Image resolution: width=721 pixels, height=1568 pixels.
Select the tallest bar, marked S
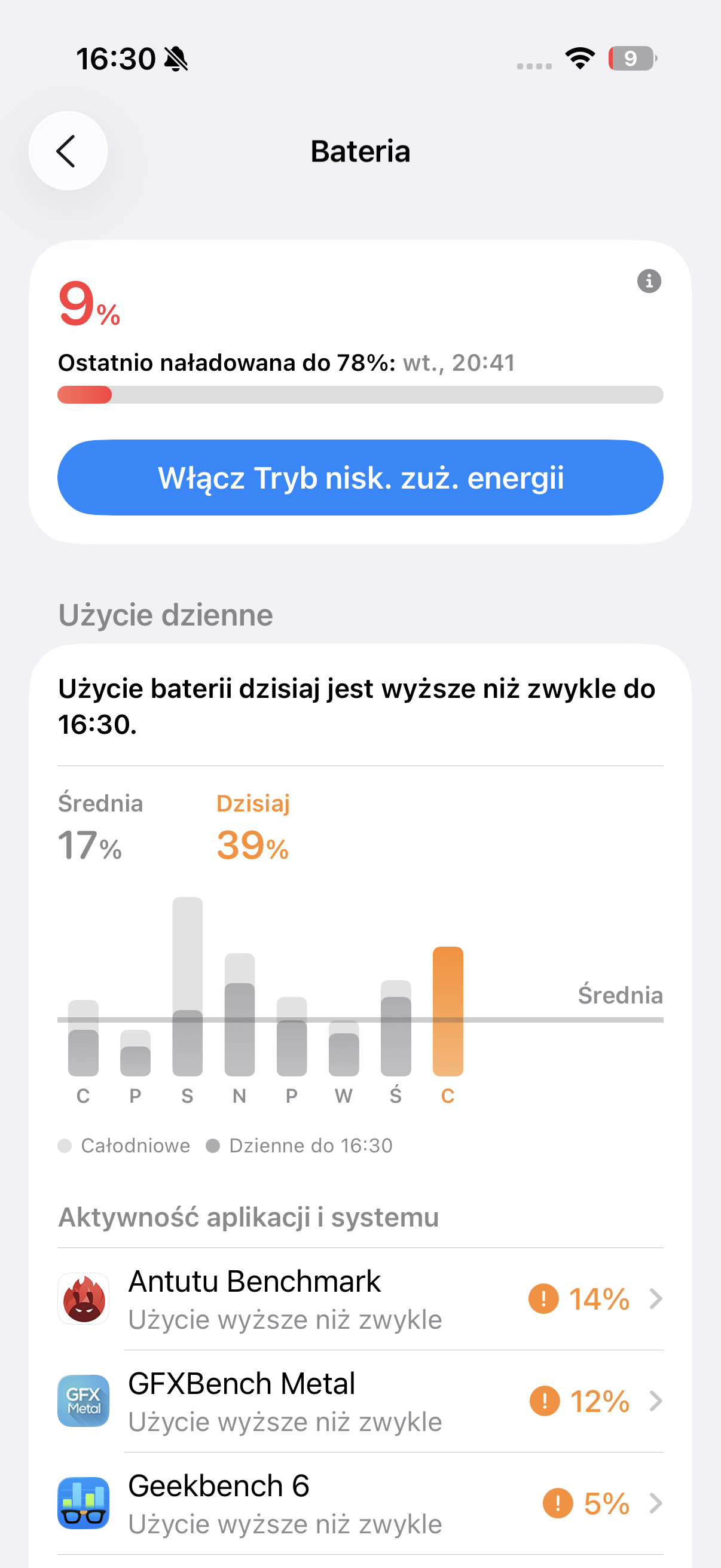pos(187,986)
